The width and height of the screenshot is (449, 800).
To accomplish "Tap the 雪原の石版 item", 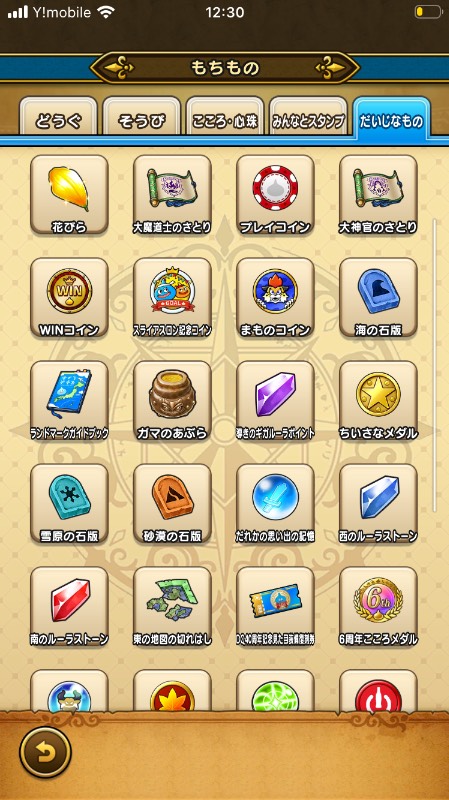I will click(x=69, y=504).
